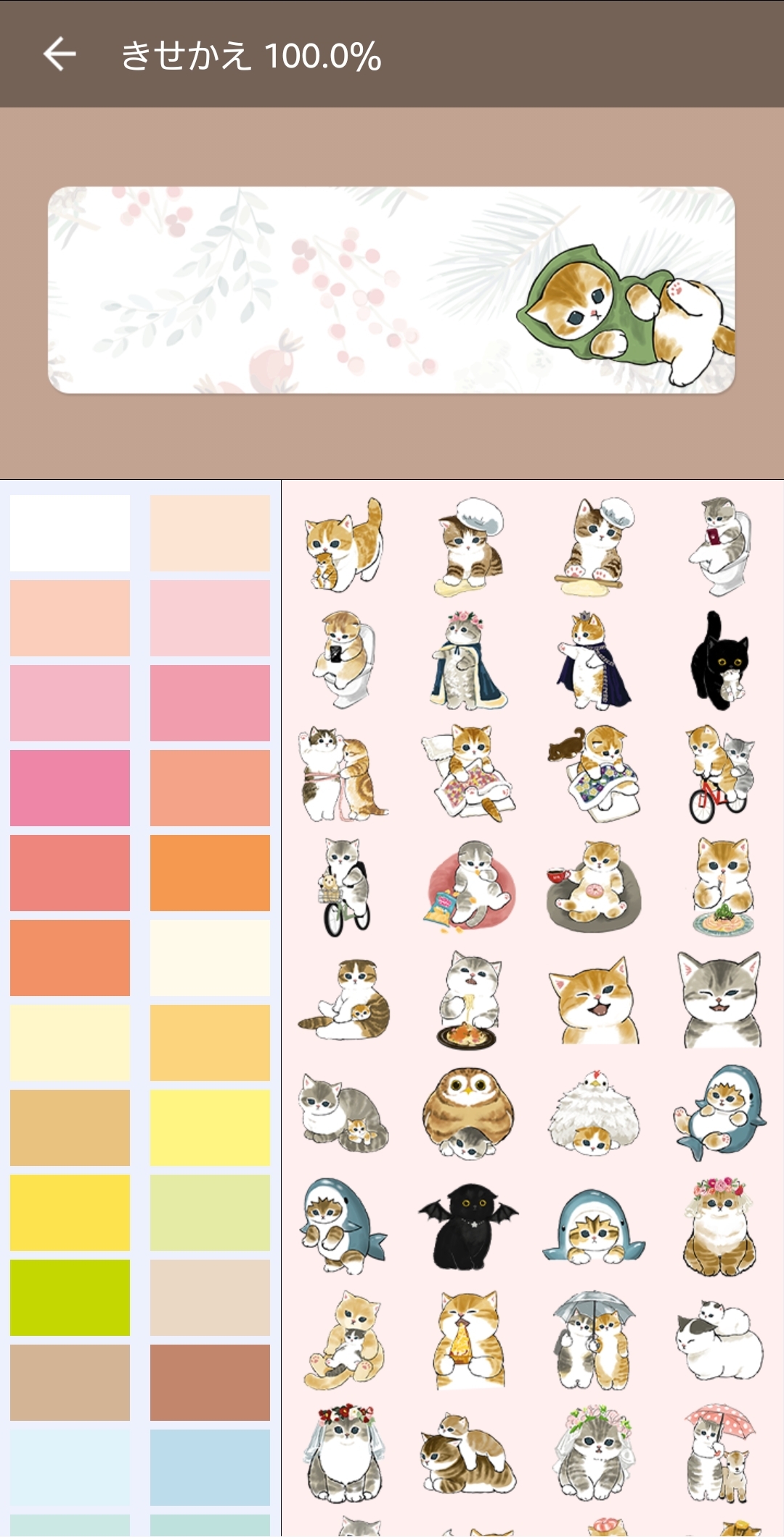Choose the cats riding red bicycle sticker
Screen dimensions: 784x1537
point(719,773)
